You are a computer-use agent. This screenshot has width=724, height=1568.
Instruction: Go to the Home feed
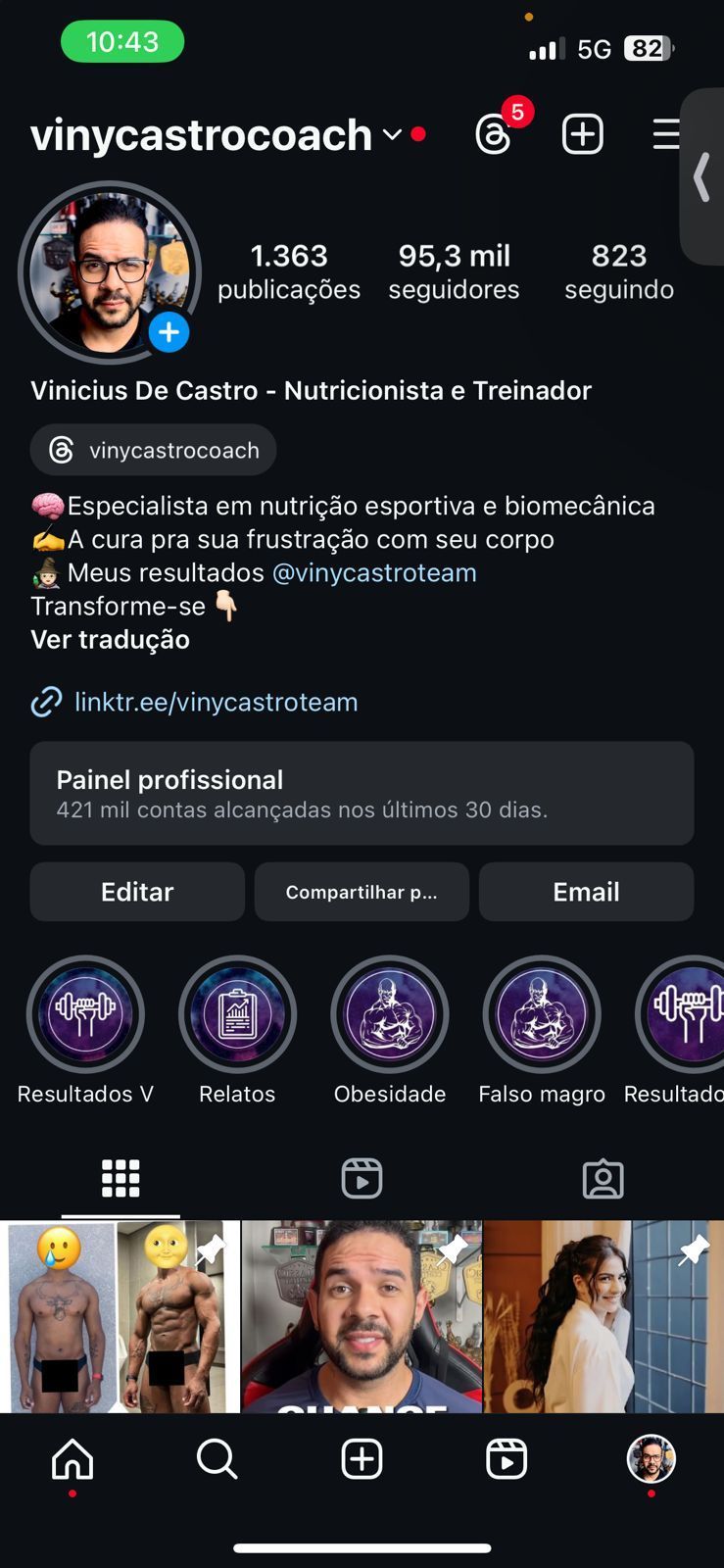(x=72, y=1459)
